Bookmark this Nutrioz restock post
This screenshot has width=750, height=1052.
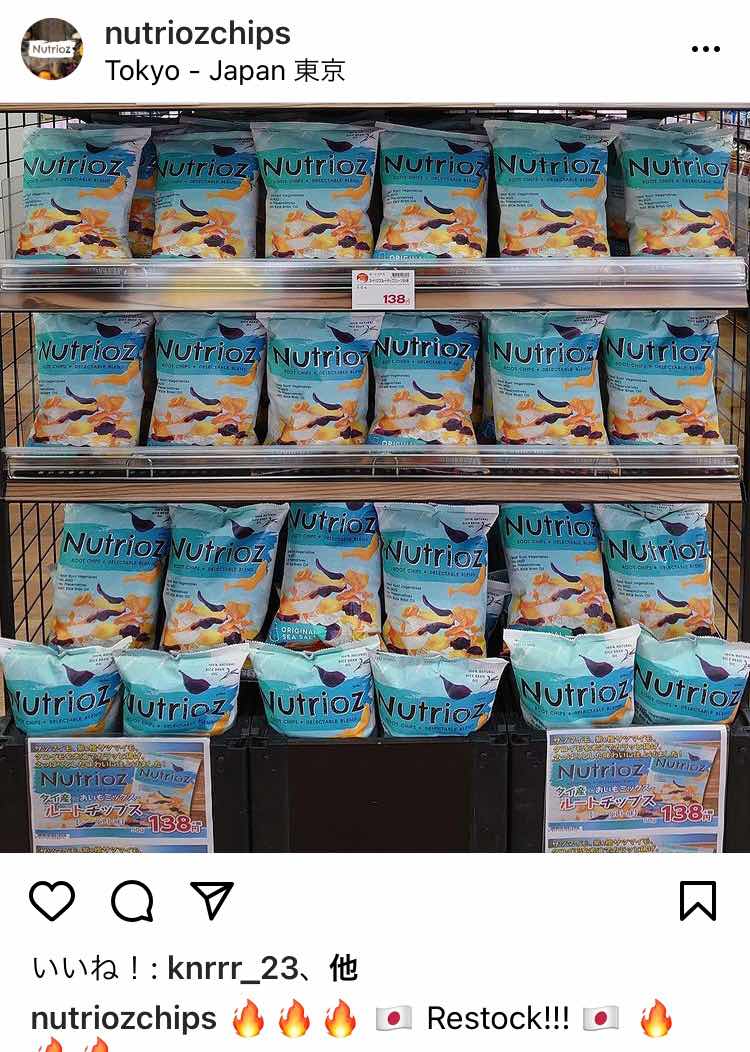point(697,900)
